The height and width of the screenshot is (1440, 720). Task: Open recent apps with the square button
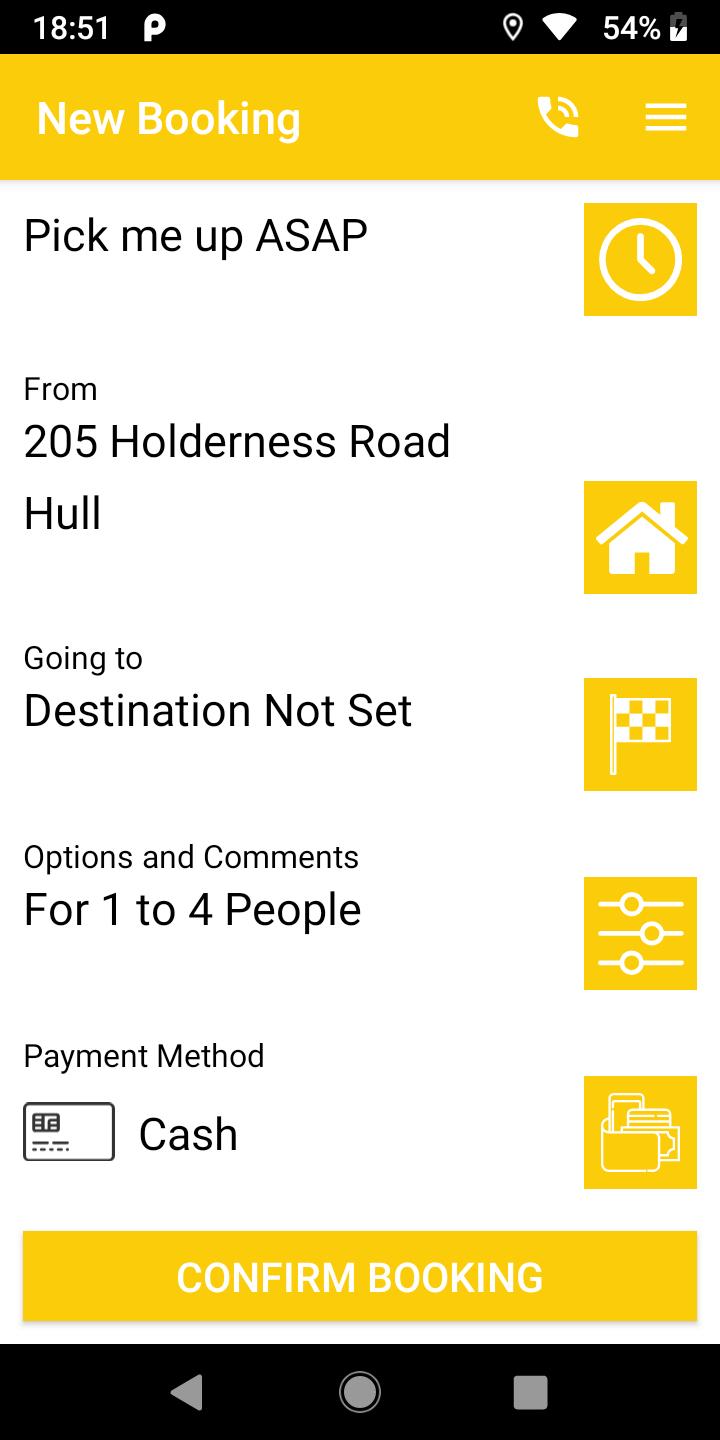[530, 1391]
